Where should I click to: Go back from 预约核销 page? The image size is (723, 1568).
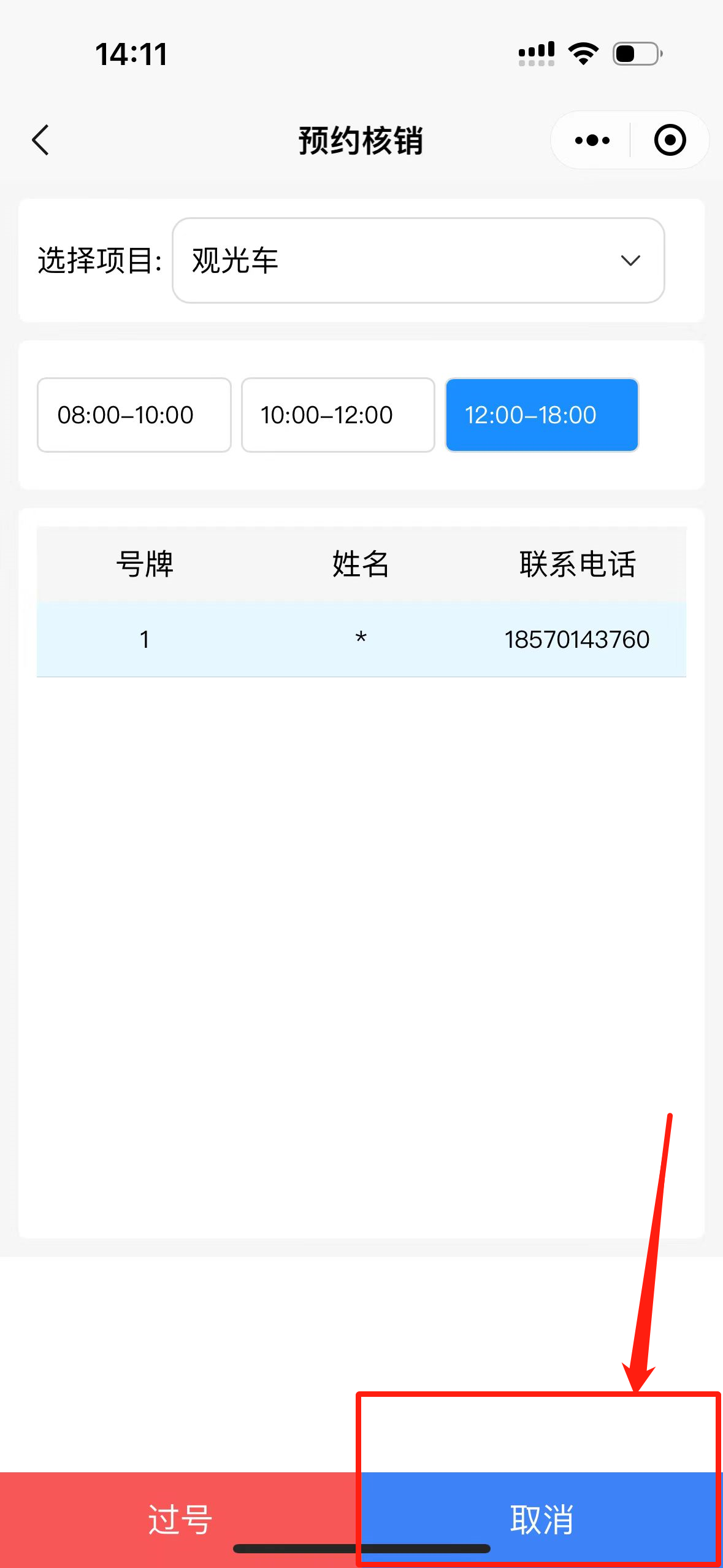(40, 140)
